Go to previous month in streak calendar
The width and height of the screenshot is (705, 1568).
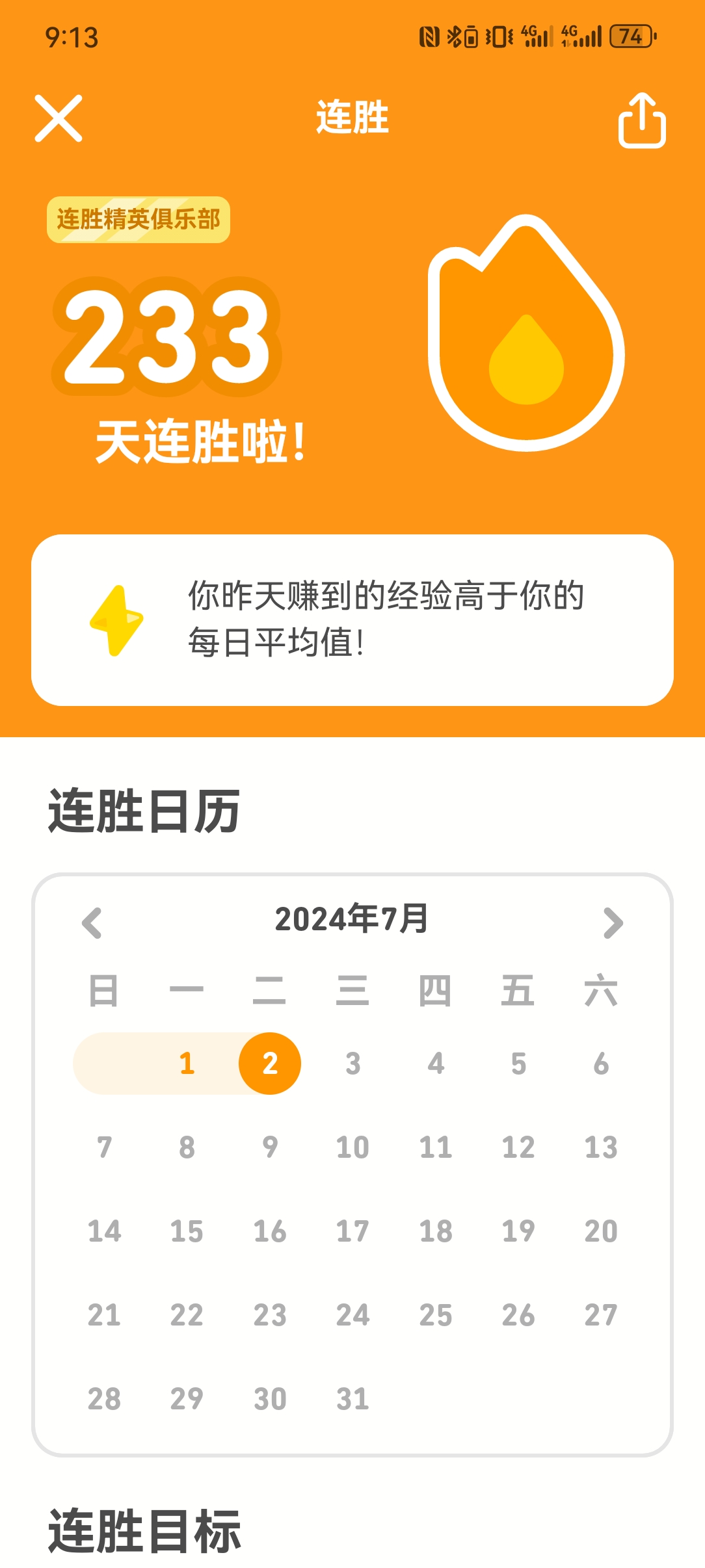tap(92, 922)
